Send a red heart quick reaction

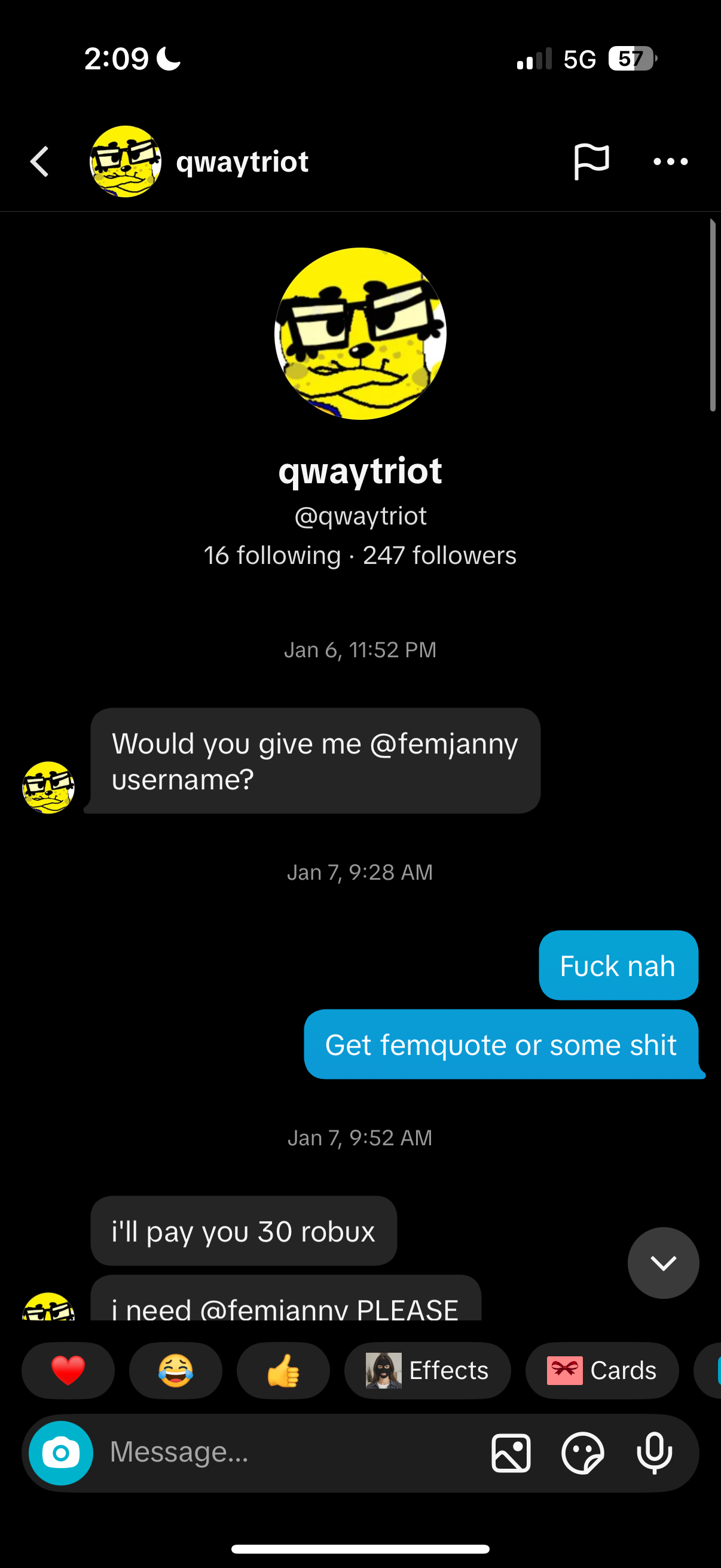pos(68,1371)
